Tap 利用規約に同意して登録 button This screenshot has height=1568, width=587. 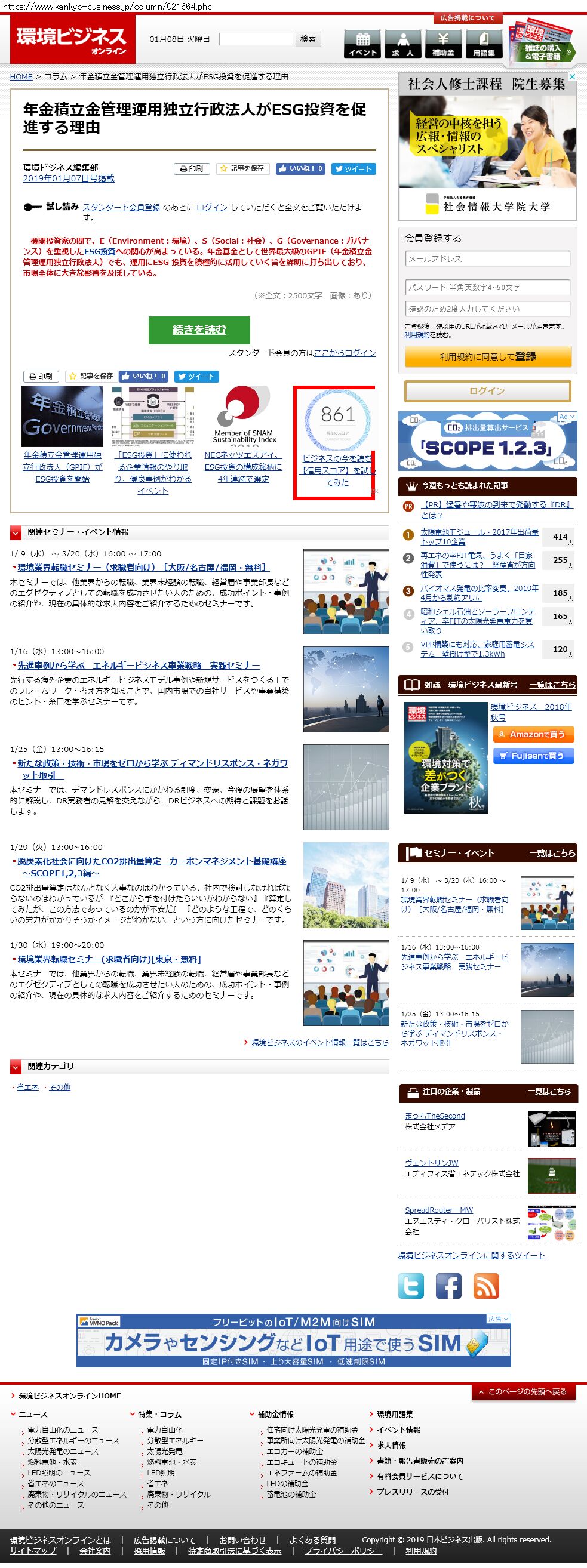pyautogui.click(x=488, y=356)
